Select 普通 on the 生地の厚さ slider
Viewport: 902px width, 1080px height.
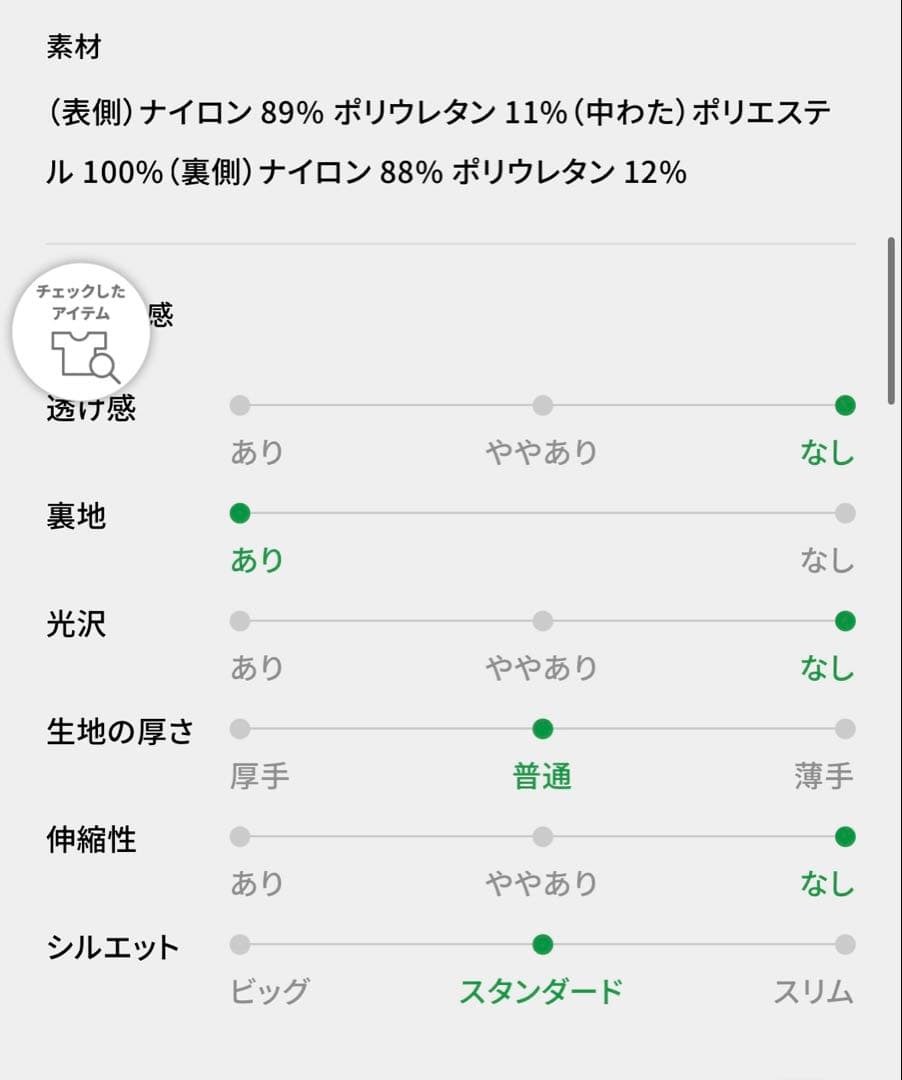coord(543,729)
